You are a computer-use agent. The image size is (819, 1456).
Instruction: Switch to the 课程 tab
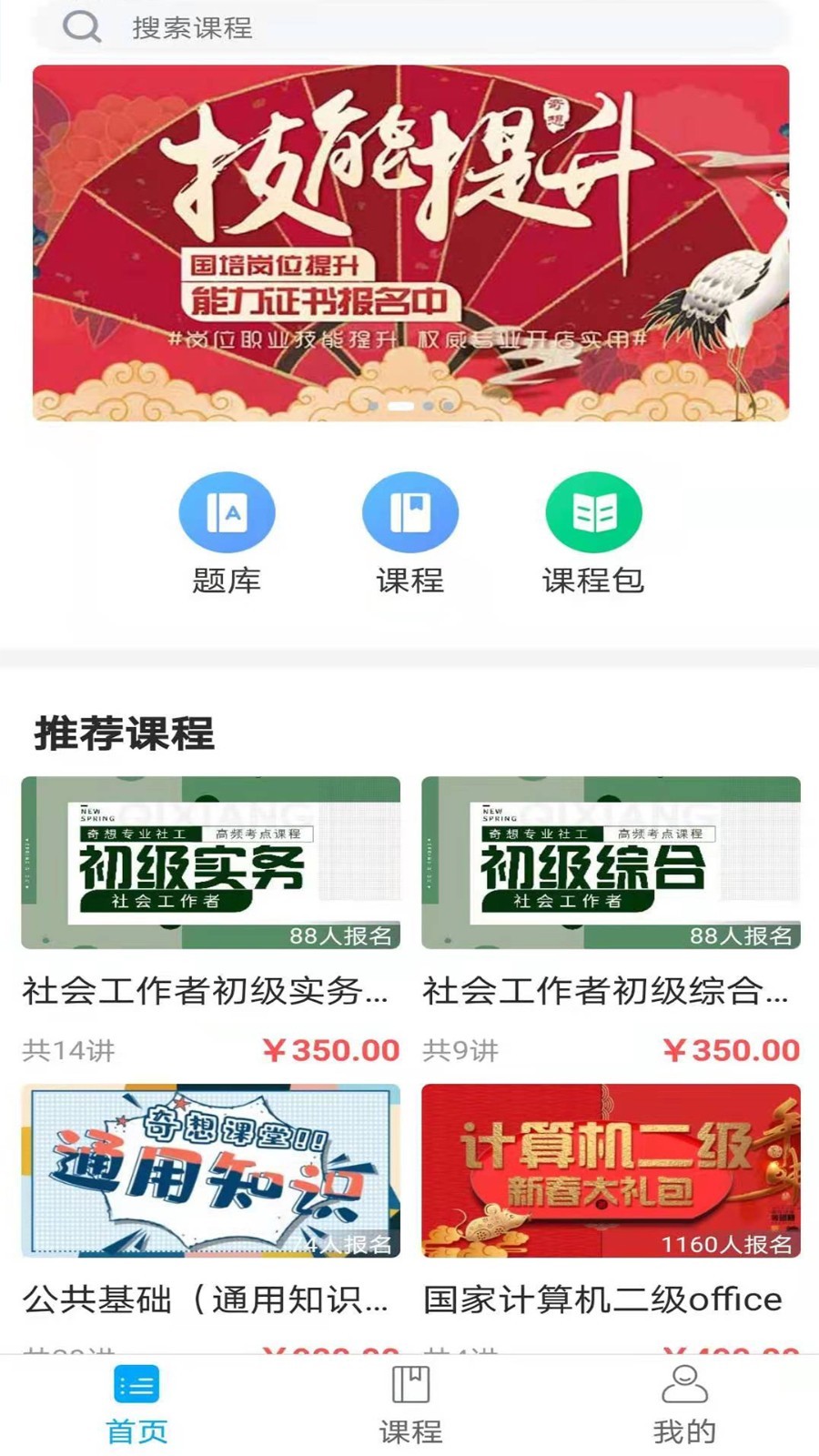[410, 1406]
